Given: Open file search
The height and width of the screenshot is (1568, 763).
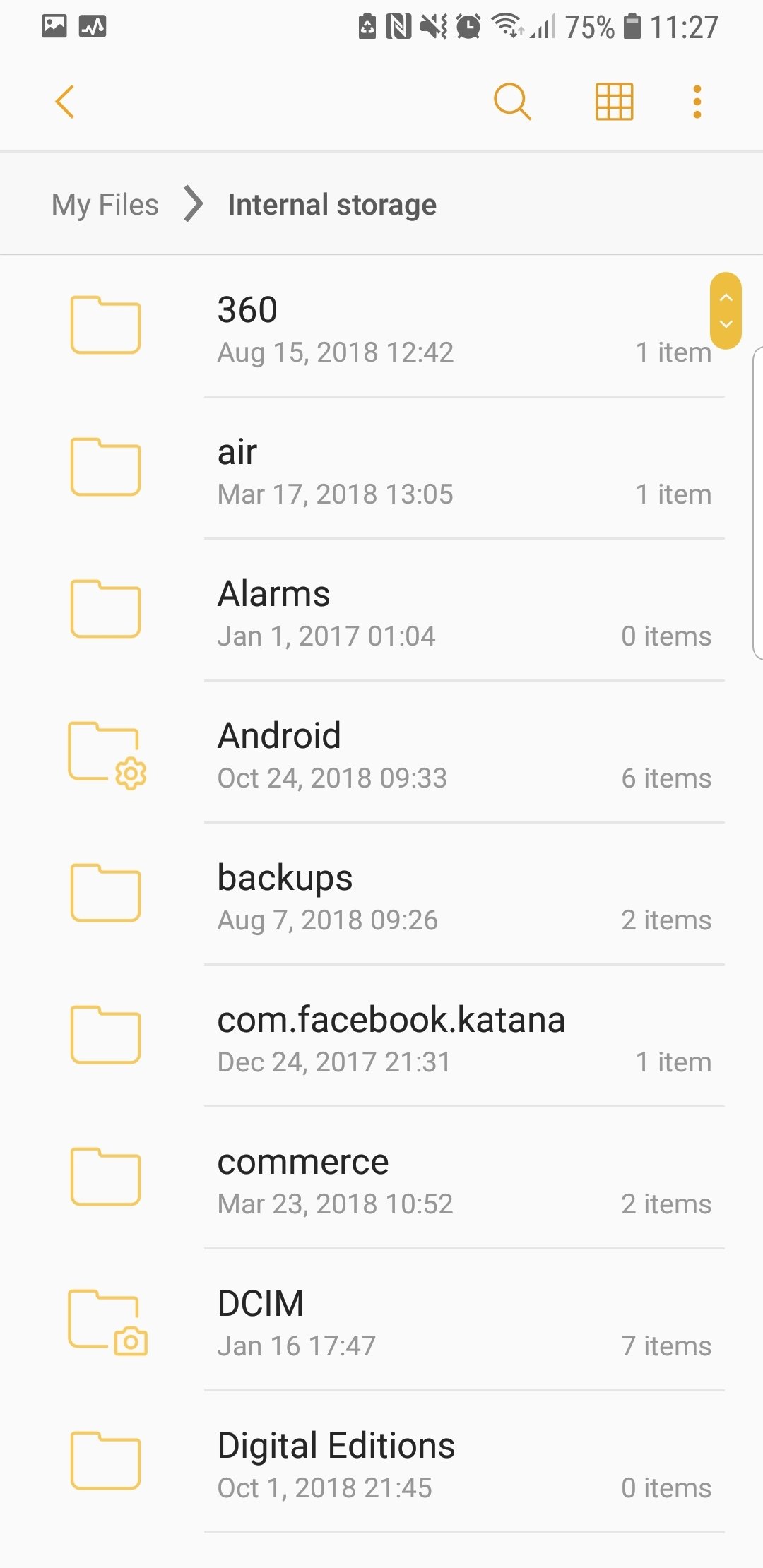Looking at the screenshot, I should tap(512, 102).
